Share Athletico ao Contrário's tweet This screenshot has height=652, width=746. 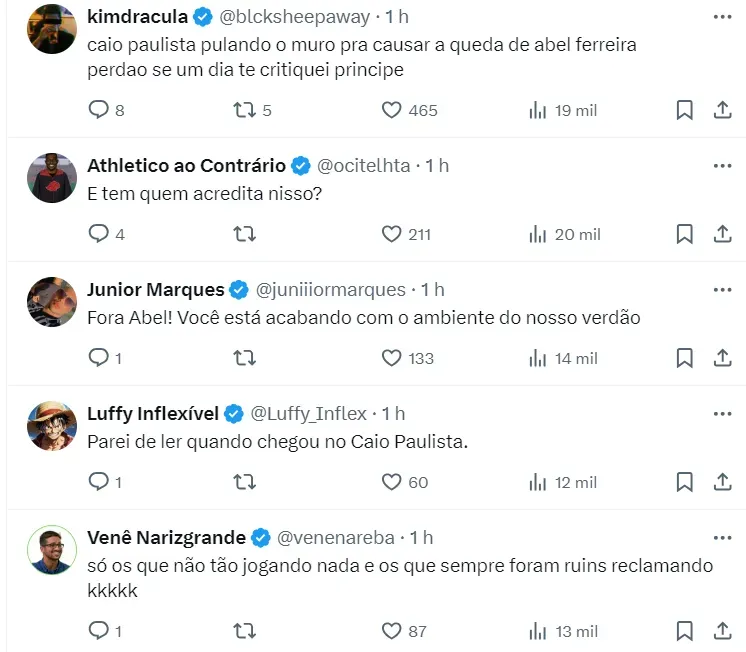(x=722, y=234)
